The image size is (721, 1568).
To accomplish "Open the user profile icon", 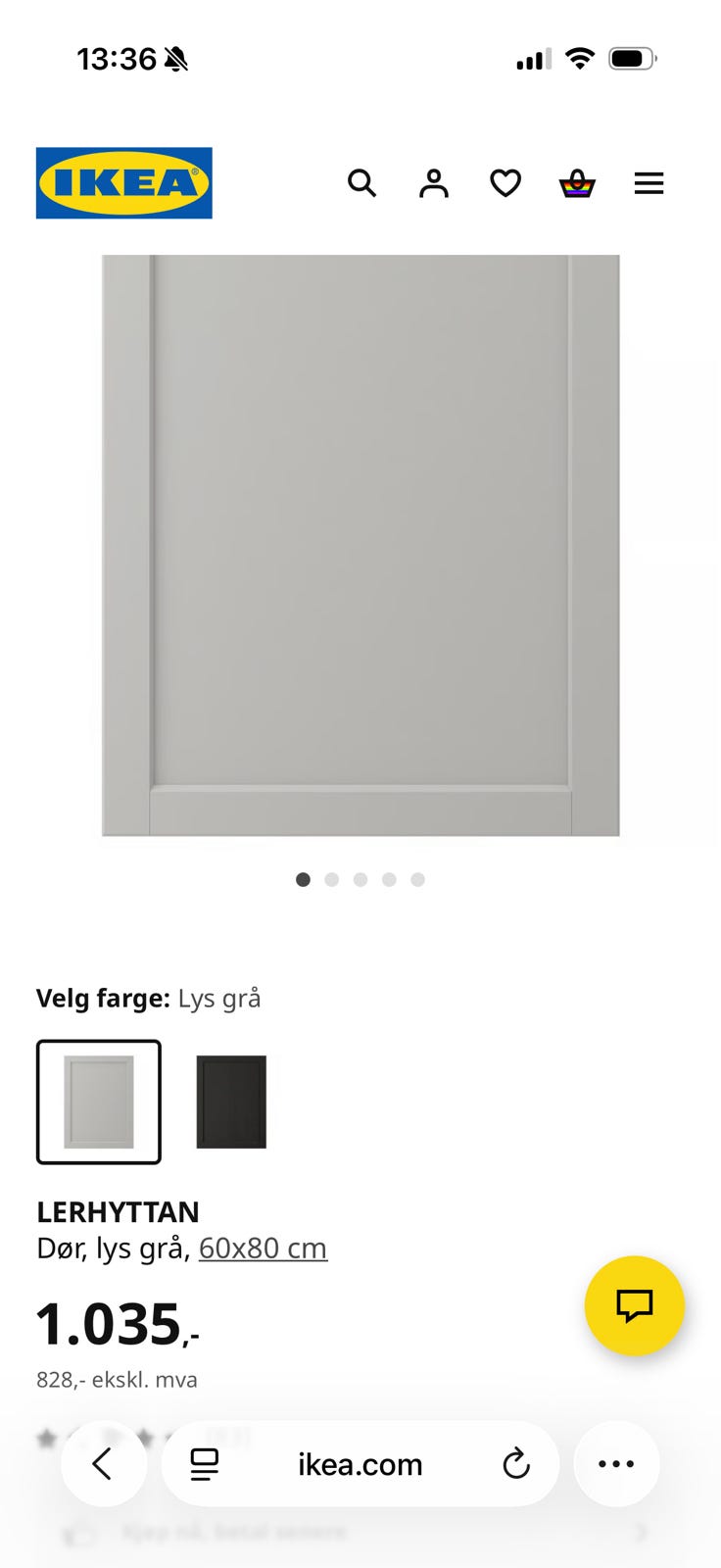I will point(433,183).
